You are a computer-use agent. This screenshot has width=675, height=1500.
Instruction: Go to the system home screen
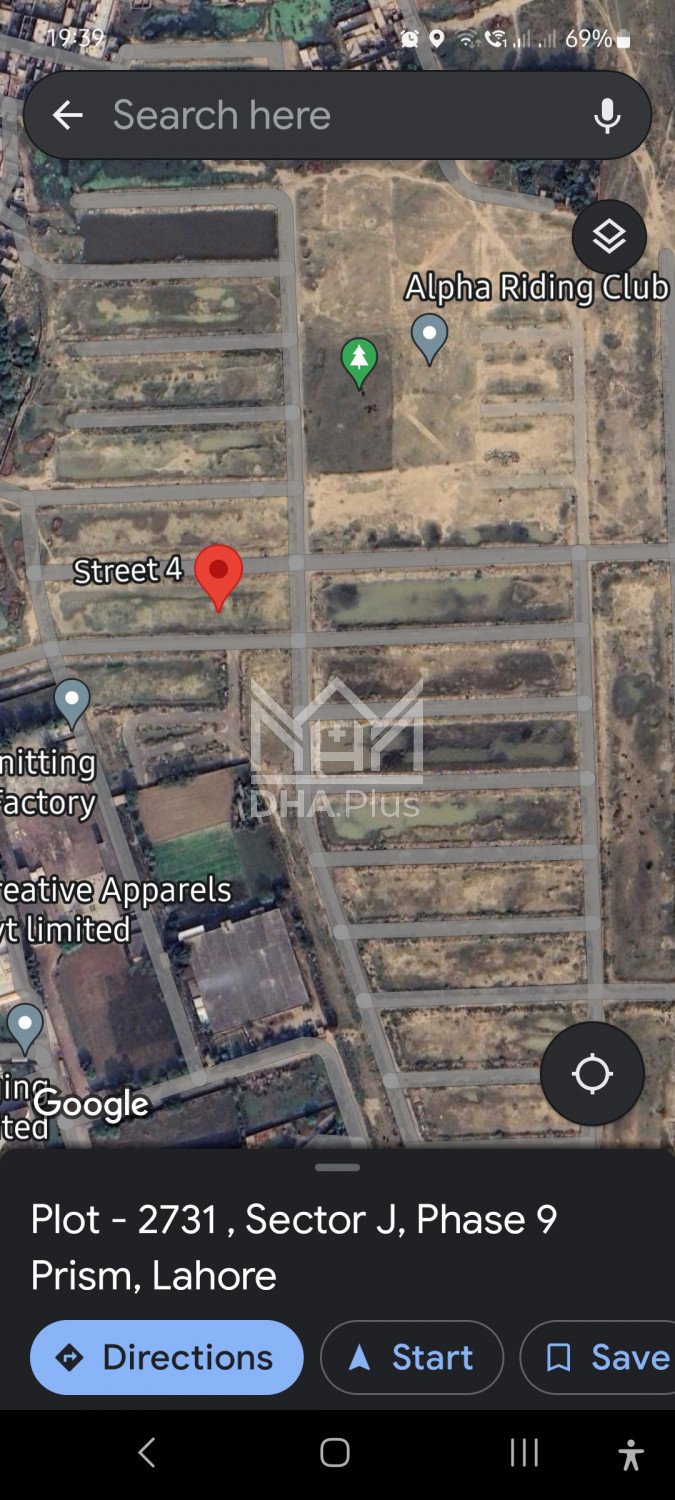335,1453
